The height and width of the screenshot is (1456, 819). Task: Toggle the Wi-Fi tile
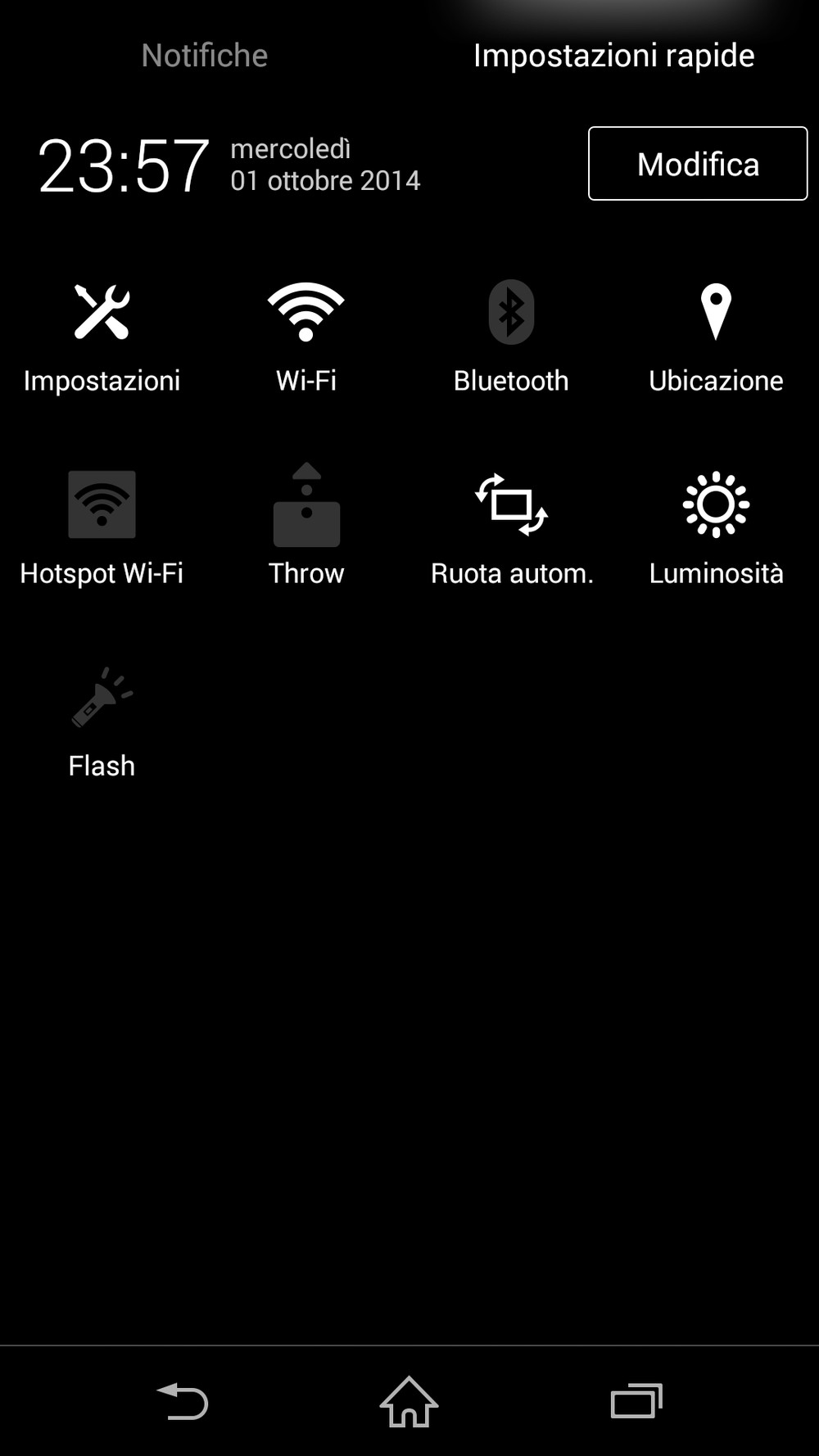click(306, 337)
